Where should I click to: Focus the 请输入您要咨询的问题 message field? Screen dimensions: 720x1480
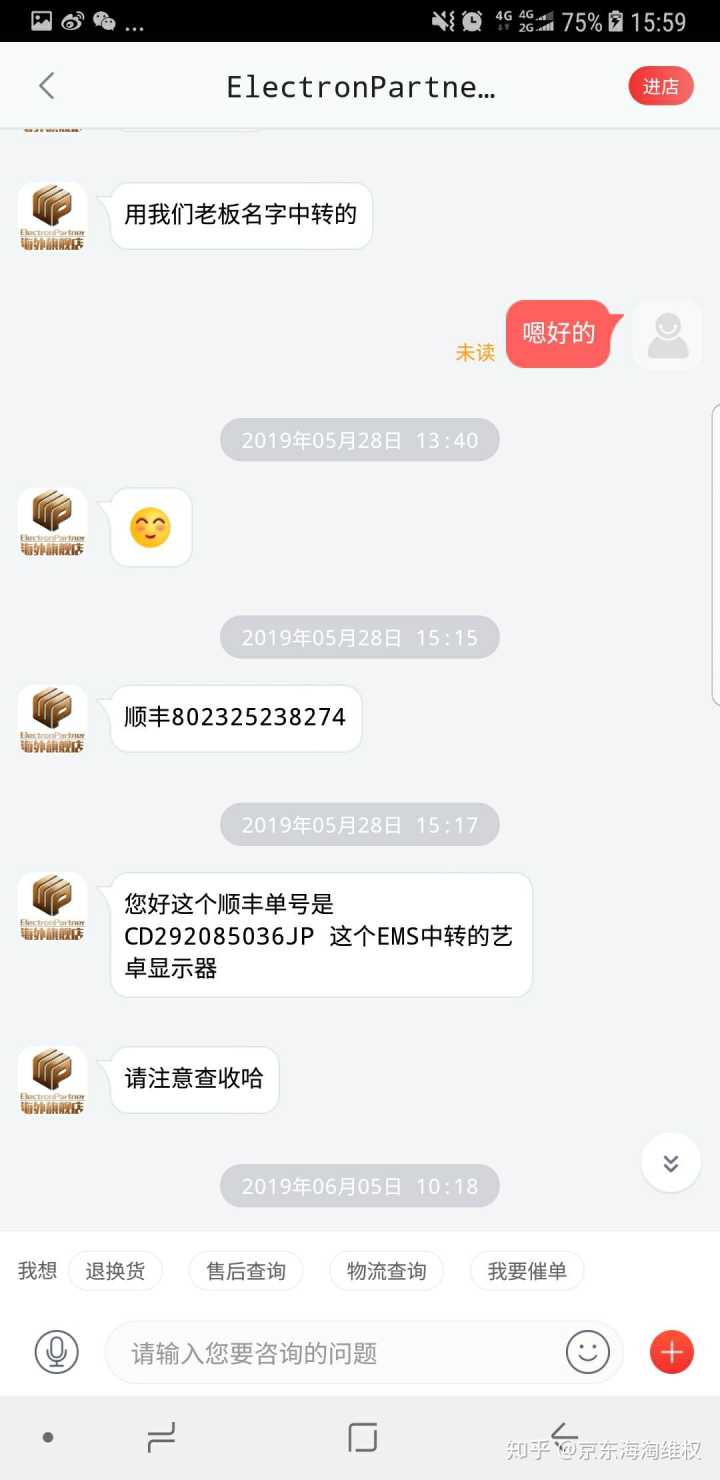[x=340, y=1353]
